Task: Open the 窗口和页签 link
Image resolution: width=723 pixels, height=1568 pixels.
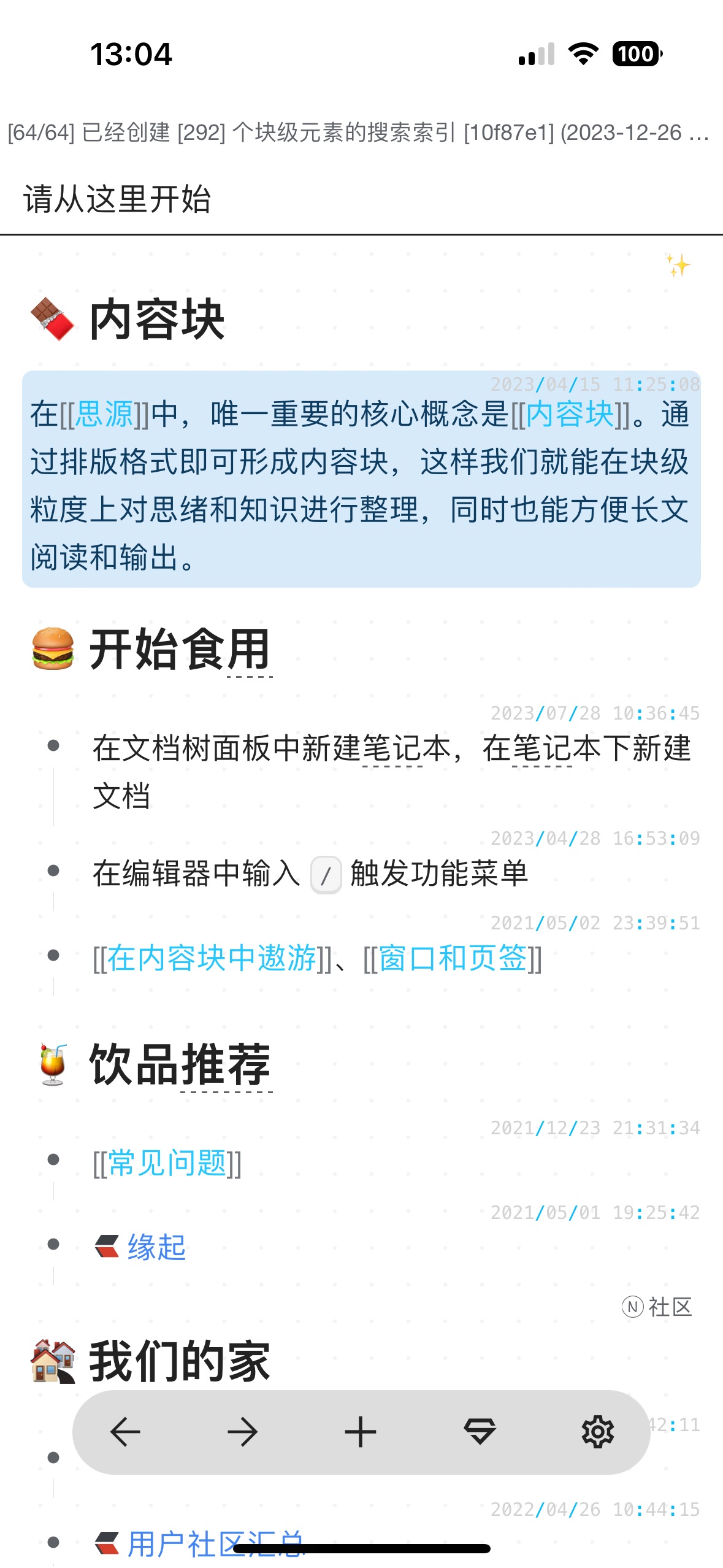Action: pyautogui.click(x=453, y=958)
